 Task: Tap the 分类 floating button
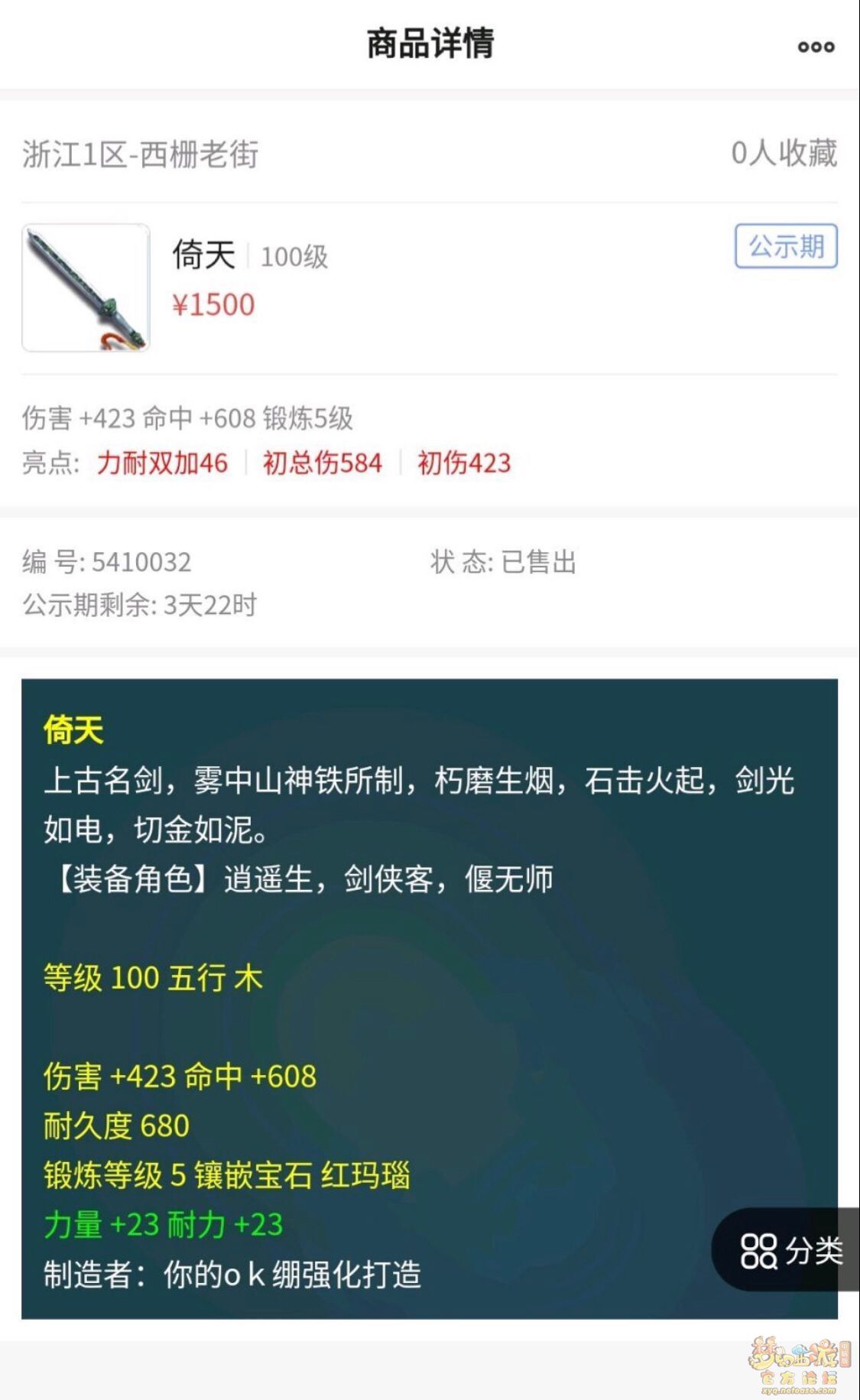pos(790,1250)
